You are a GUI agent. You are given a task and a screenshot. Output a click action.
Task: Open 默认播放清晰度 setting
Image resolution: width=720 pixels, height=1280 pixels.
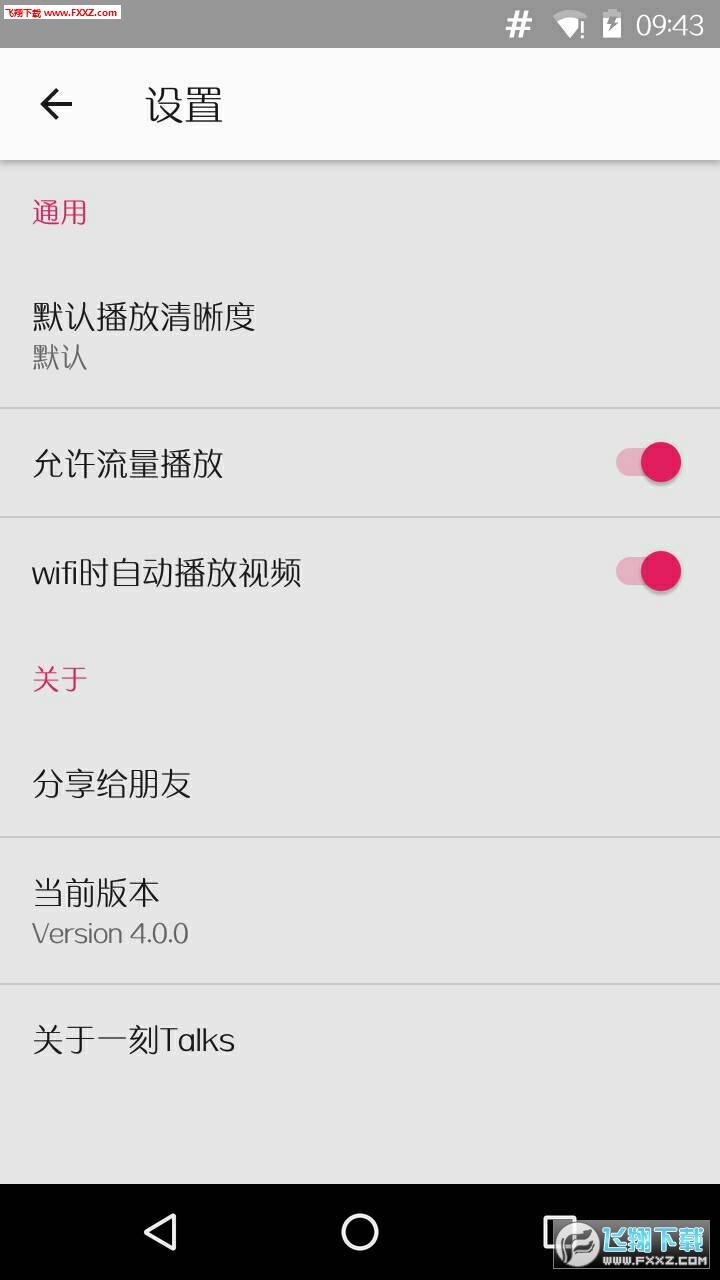pos(360,335)
